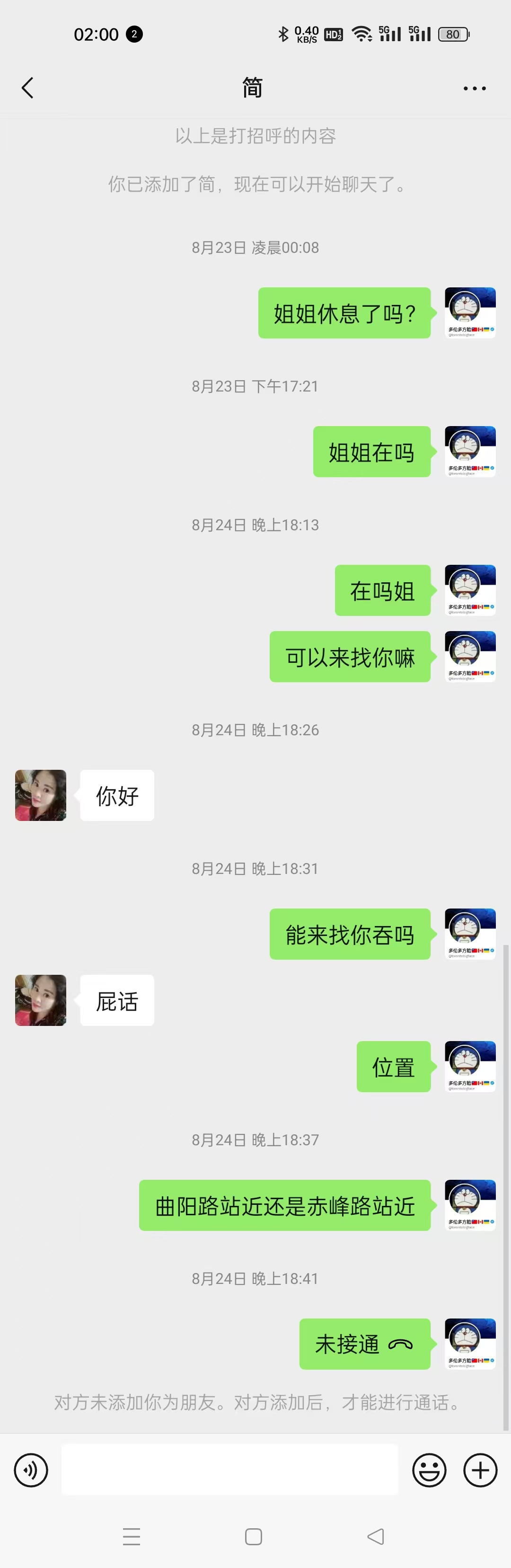Open the three-dot chat info menu

click(x=474, y=88)
